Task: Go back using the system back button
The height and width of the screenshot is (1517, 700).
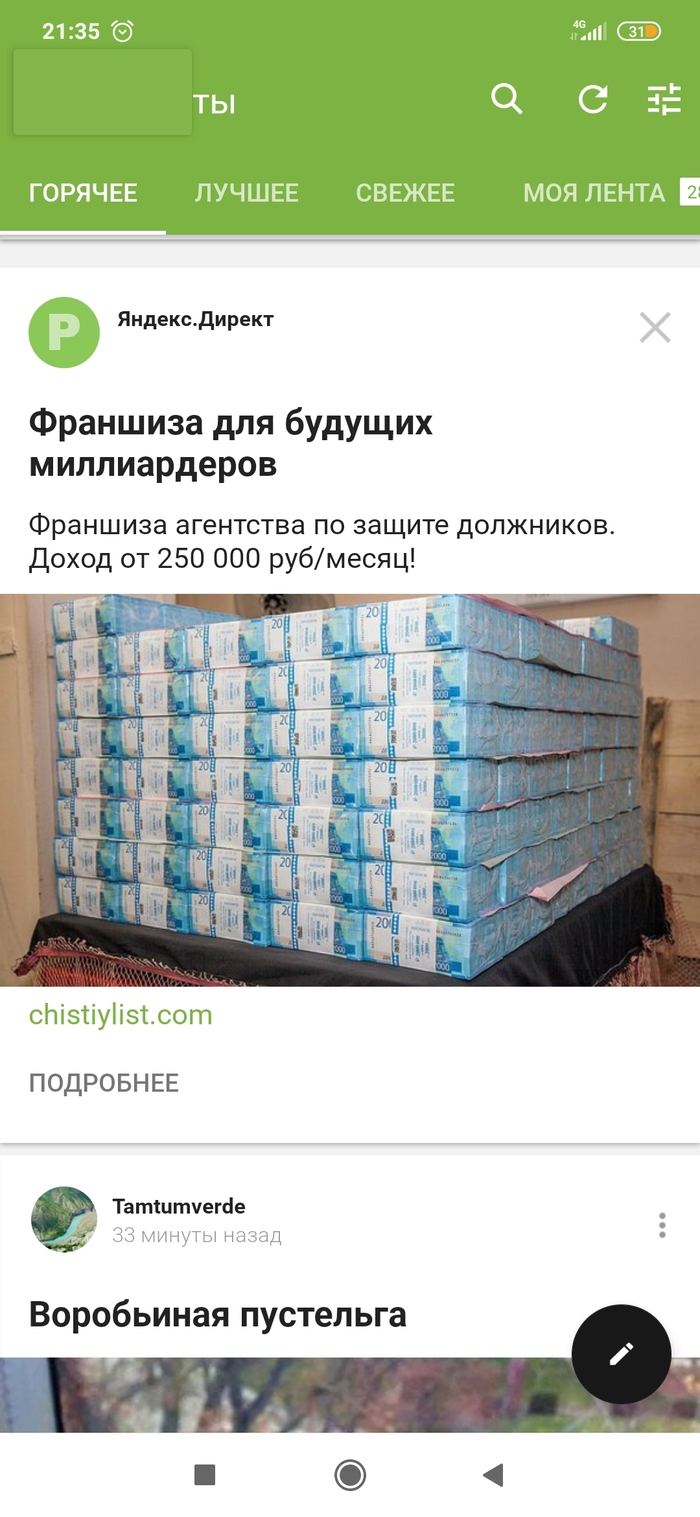Action: click(x=492, y=1475)
